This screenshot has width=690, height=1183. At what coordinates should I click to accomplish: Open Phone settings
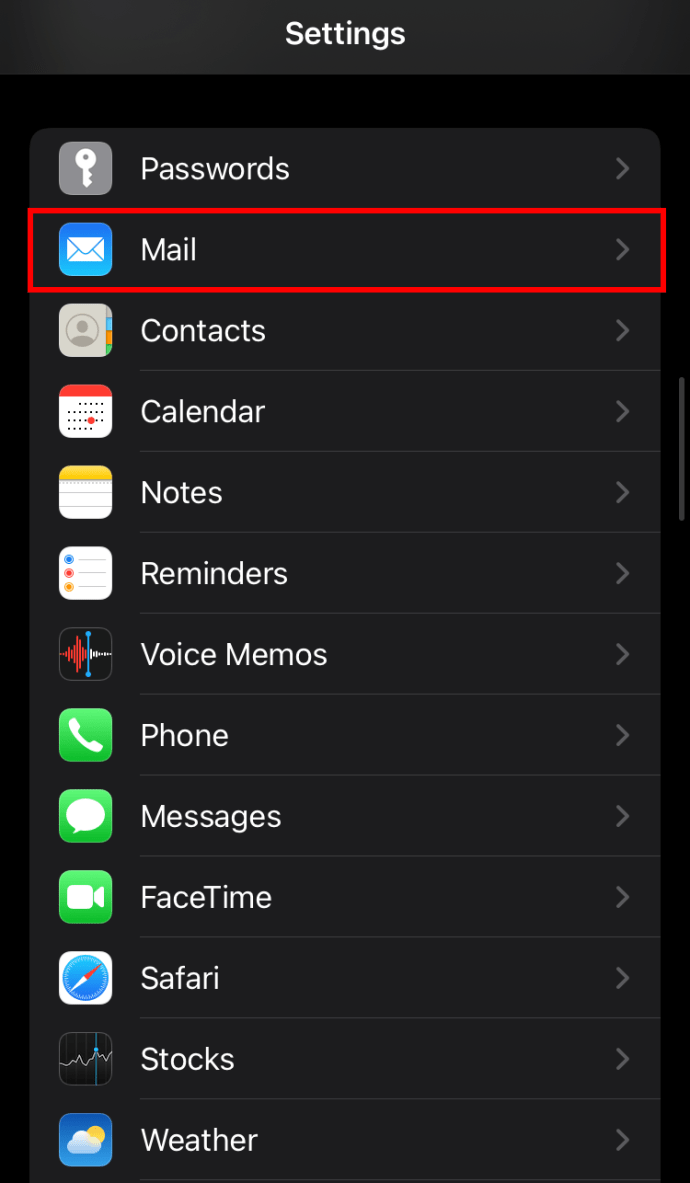[x=345, y=735]
